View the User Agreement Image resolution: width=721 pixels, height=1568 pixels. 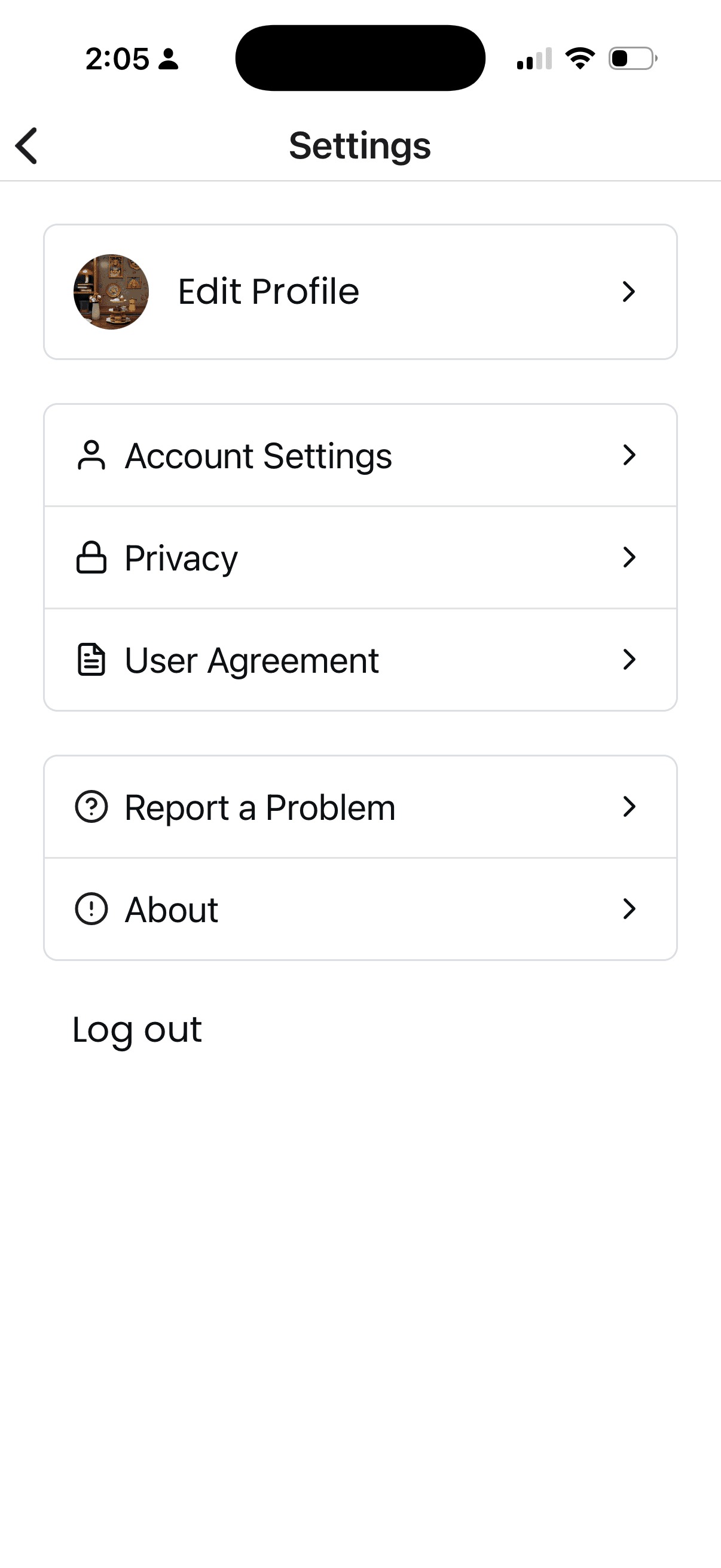click(360, 660)
